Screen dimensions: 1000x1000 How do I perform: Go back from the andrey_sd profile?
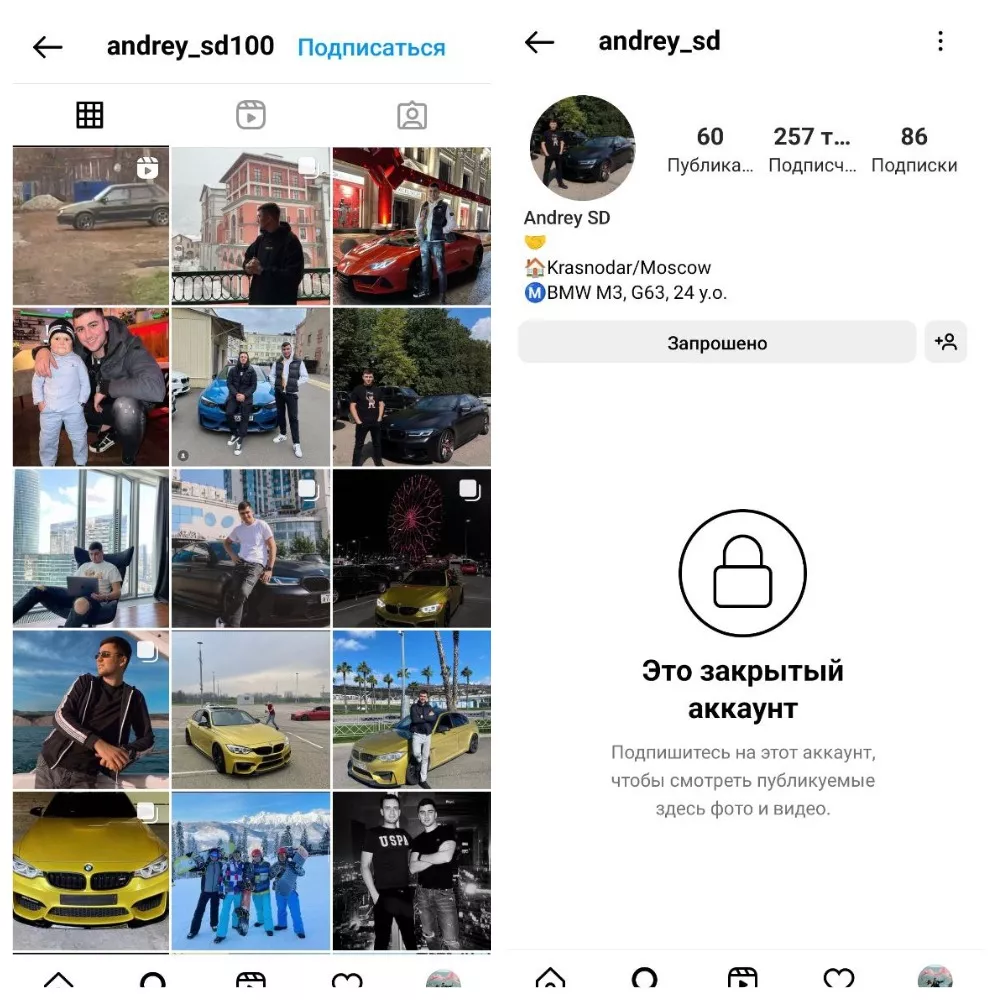point(539,41)
